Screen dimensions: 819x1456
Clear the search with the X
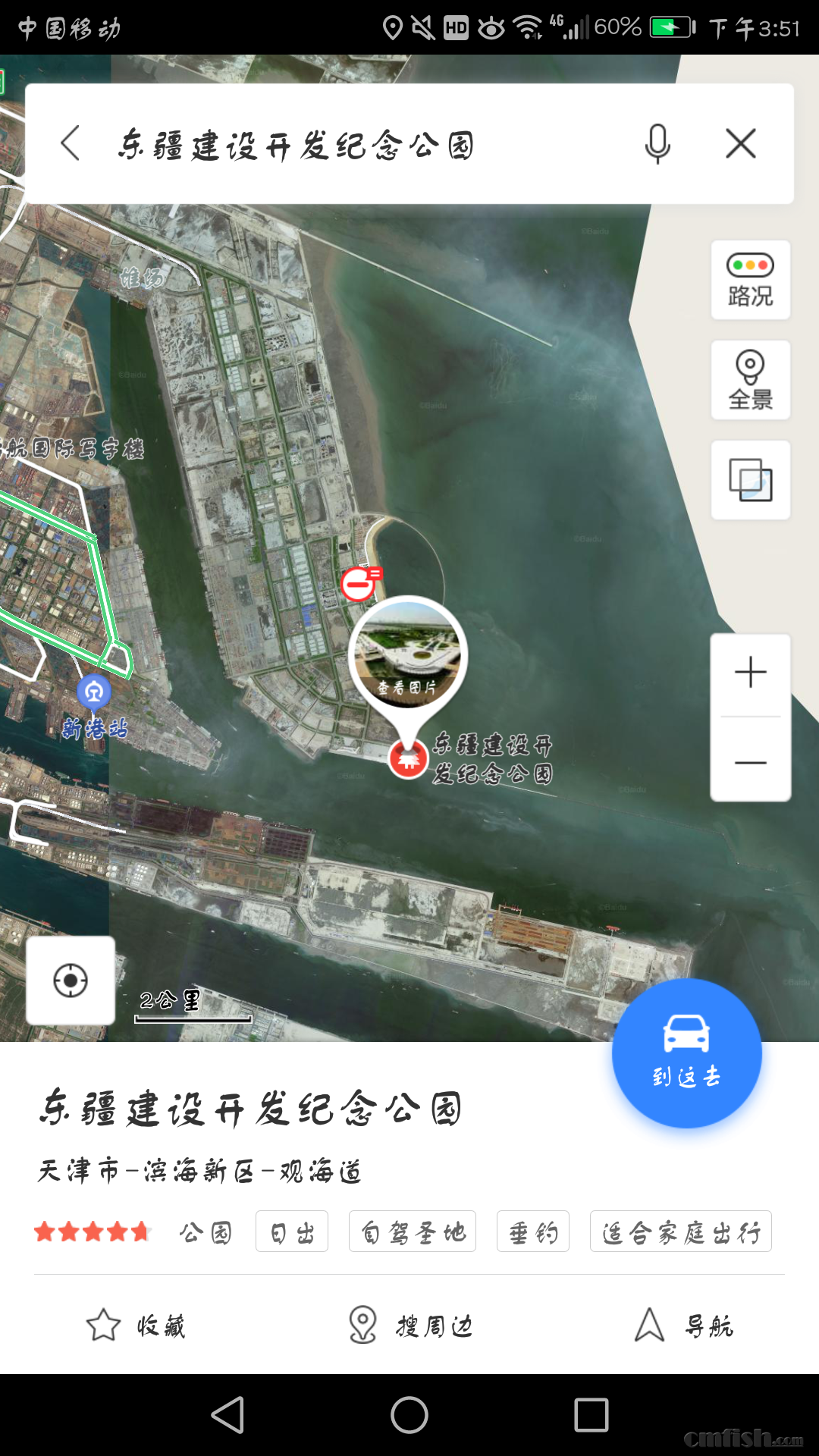tap(740, 143)
